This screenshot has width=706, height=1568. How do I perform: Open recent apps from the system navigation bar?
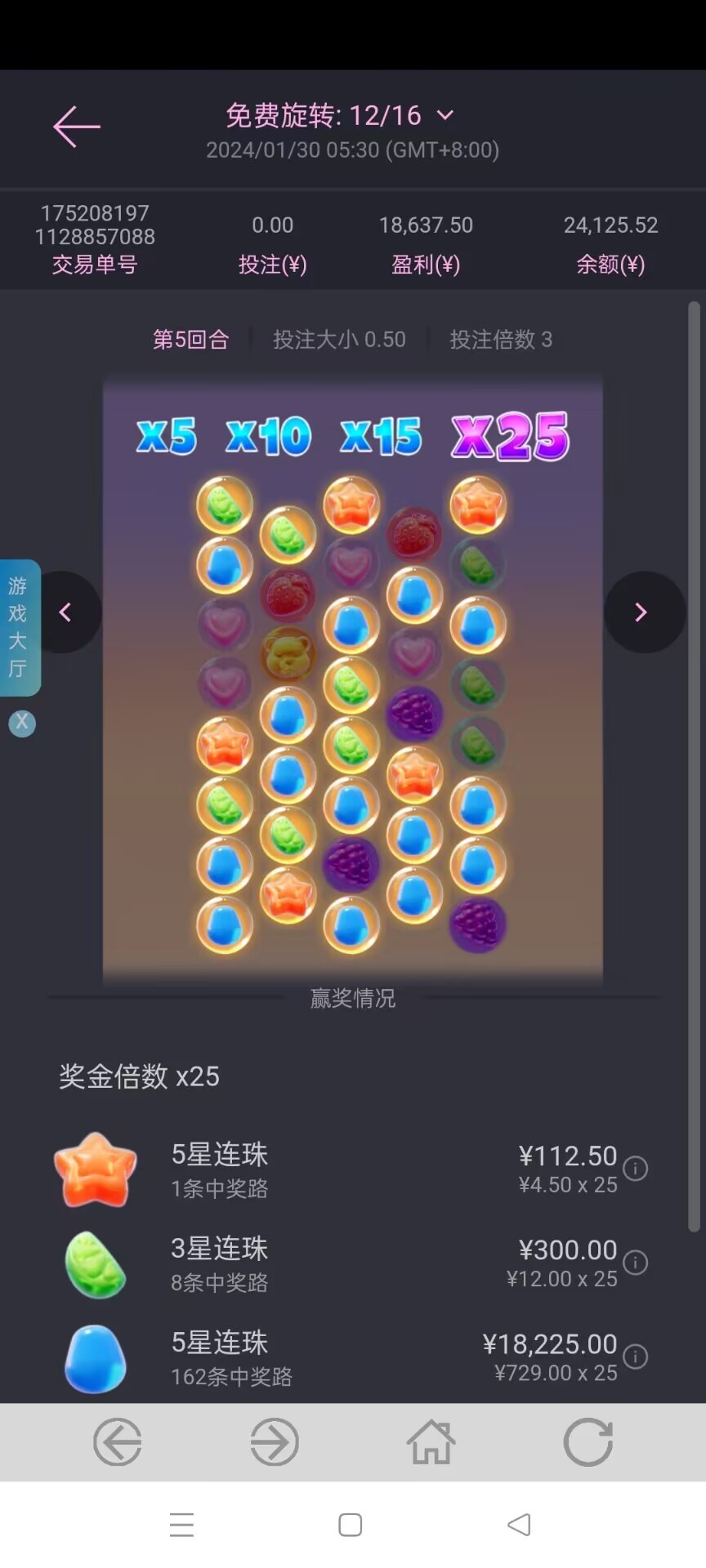(181, 1525)
